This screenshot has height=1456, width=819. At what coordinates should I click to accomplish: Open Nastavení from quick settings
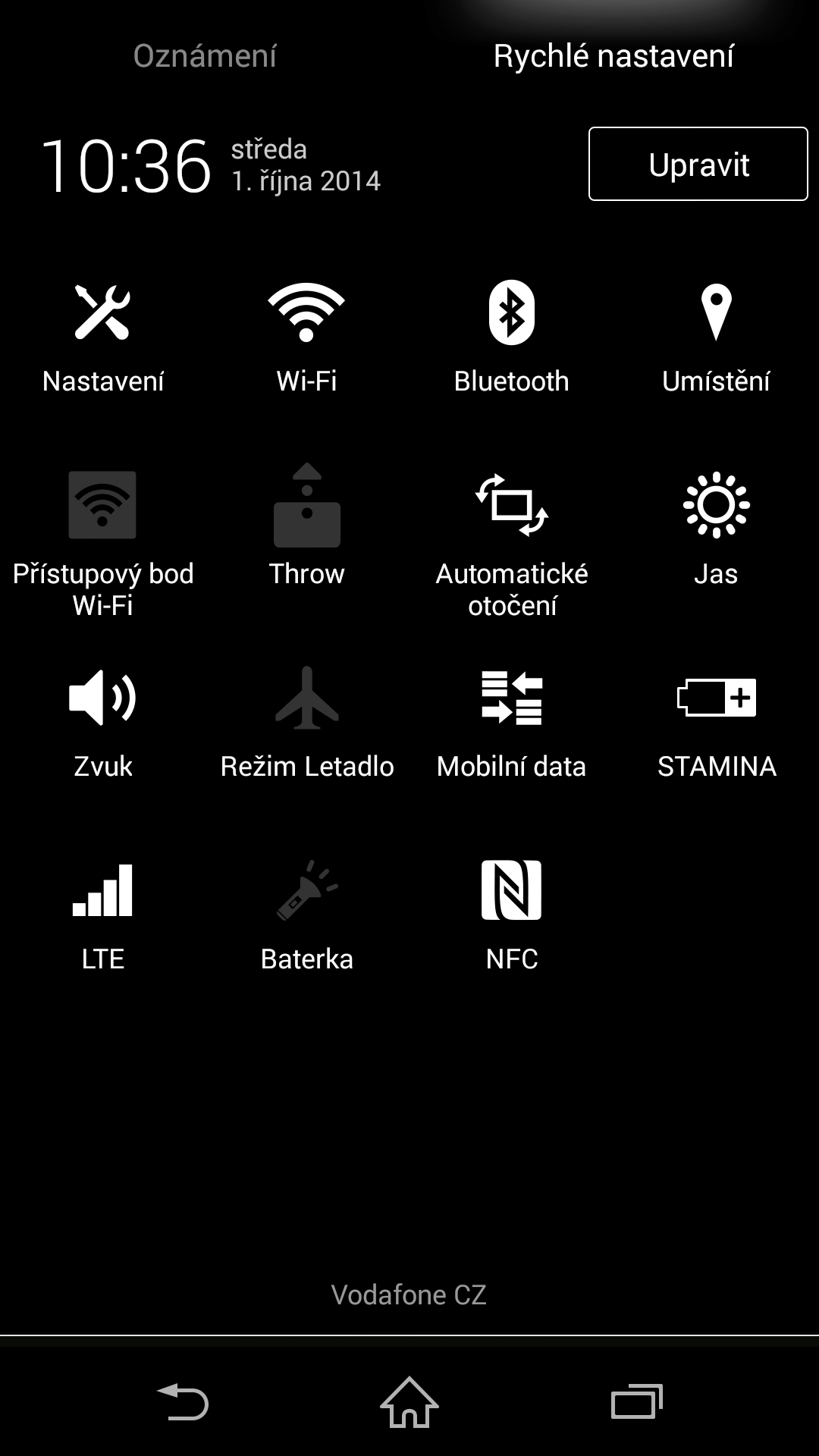(102, 338)
